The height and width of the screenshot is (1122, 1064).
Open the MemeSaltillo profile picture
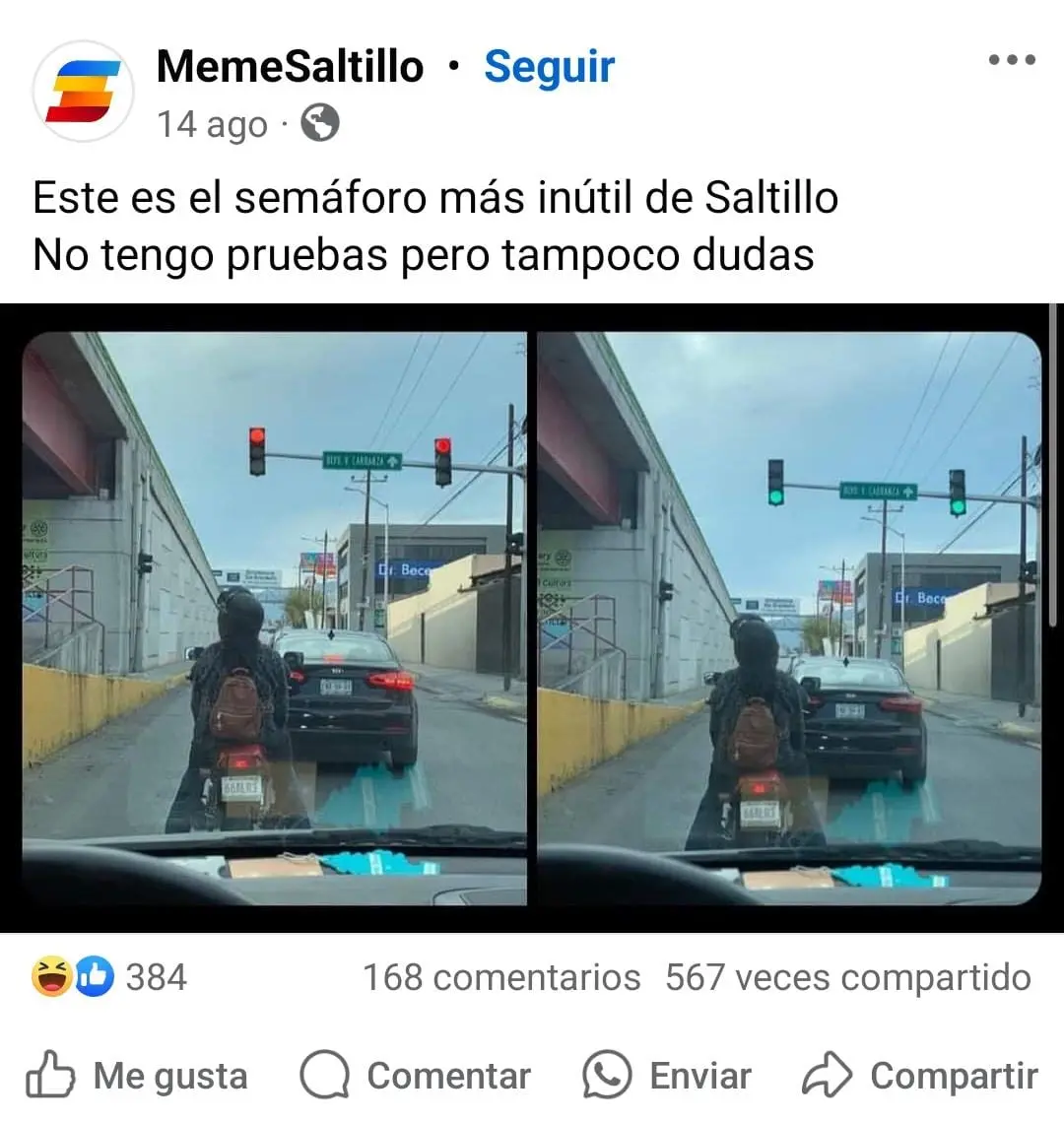84,91
